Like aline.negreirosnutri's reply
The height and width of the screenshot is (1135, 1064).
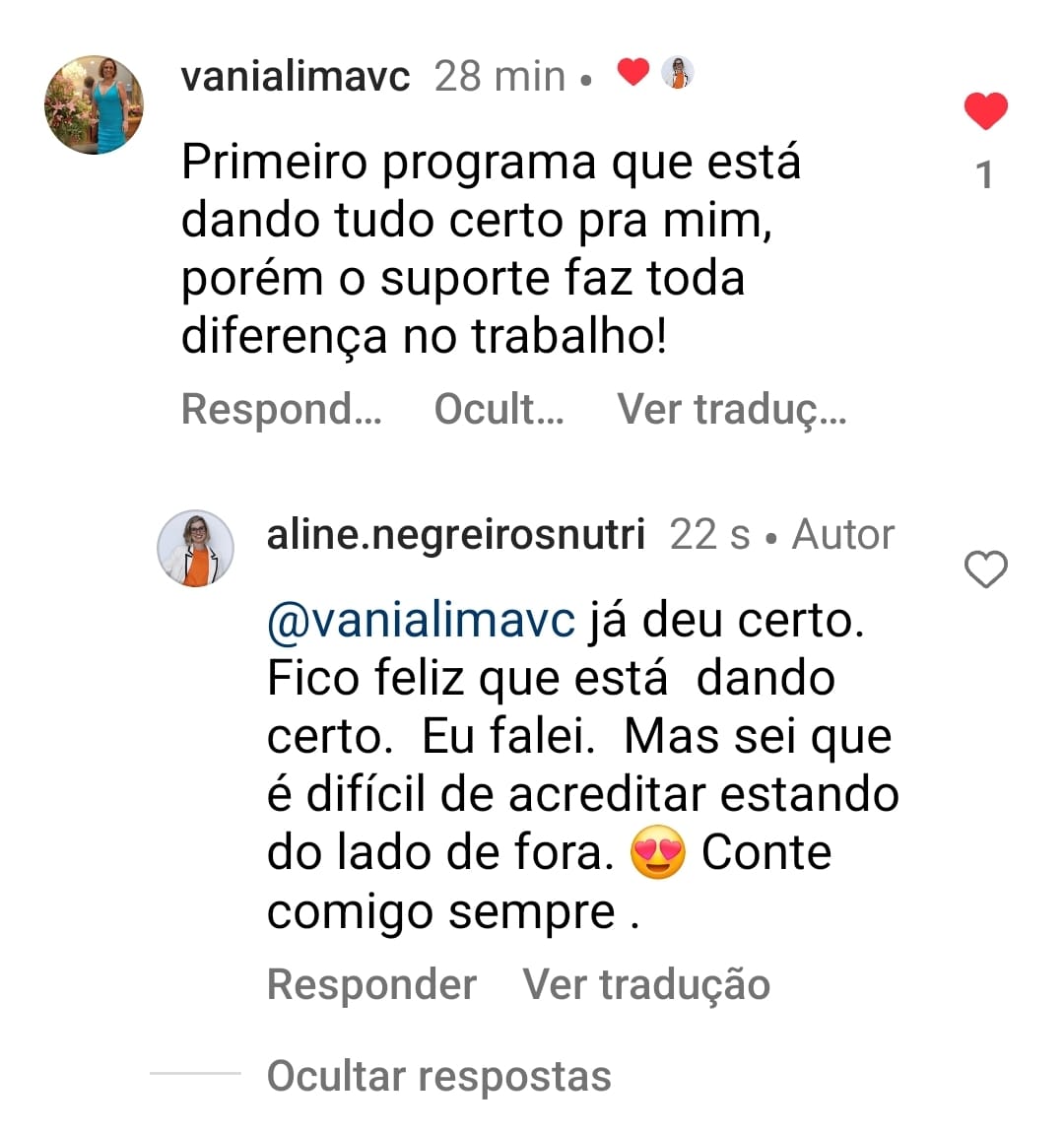pos(985,569)
